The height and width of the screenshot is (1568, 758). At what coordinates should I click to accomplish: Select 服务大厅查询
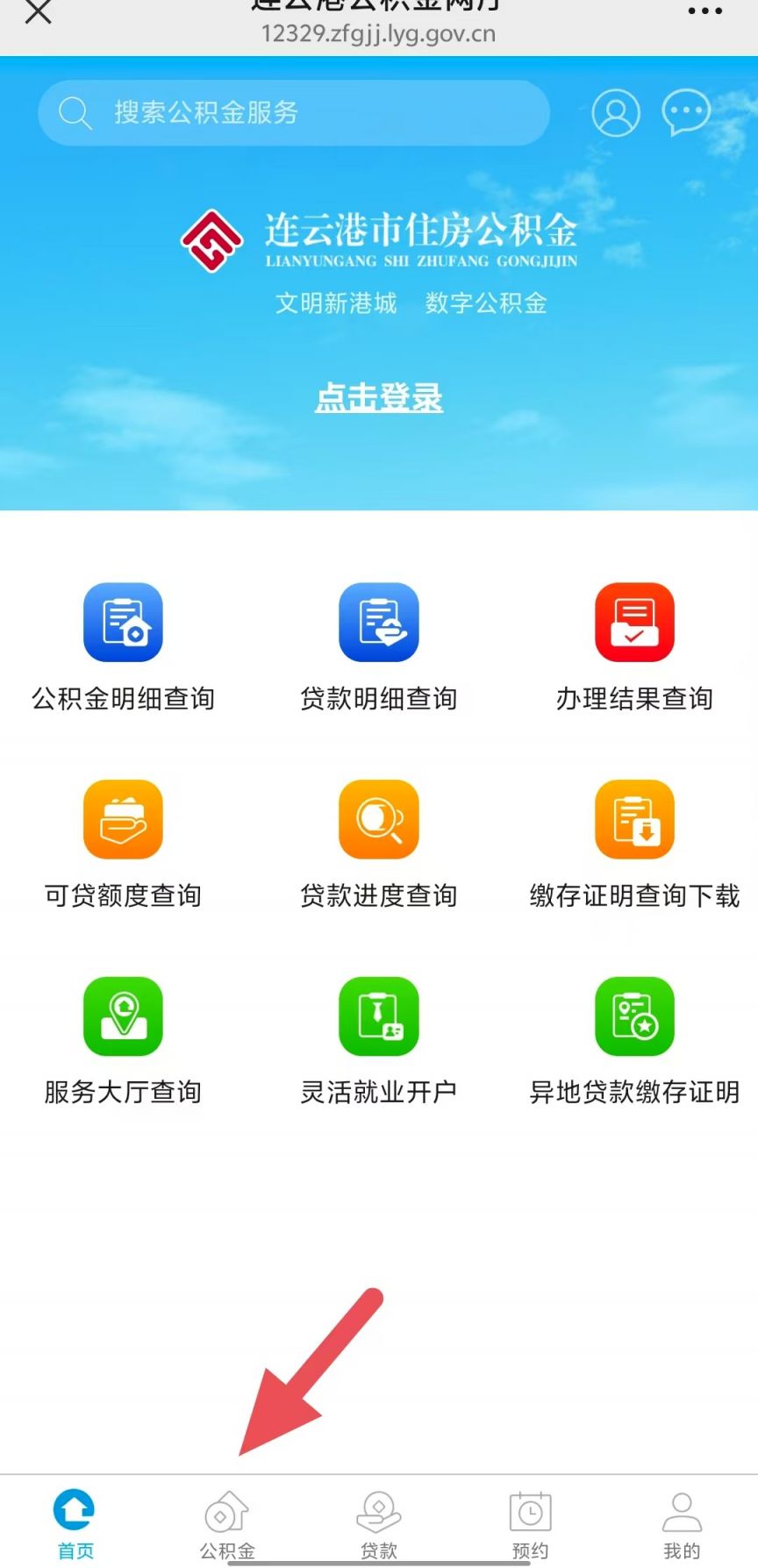124,1042
